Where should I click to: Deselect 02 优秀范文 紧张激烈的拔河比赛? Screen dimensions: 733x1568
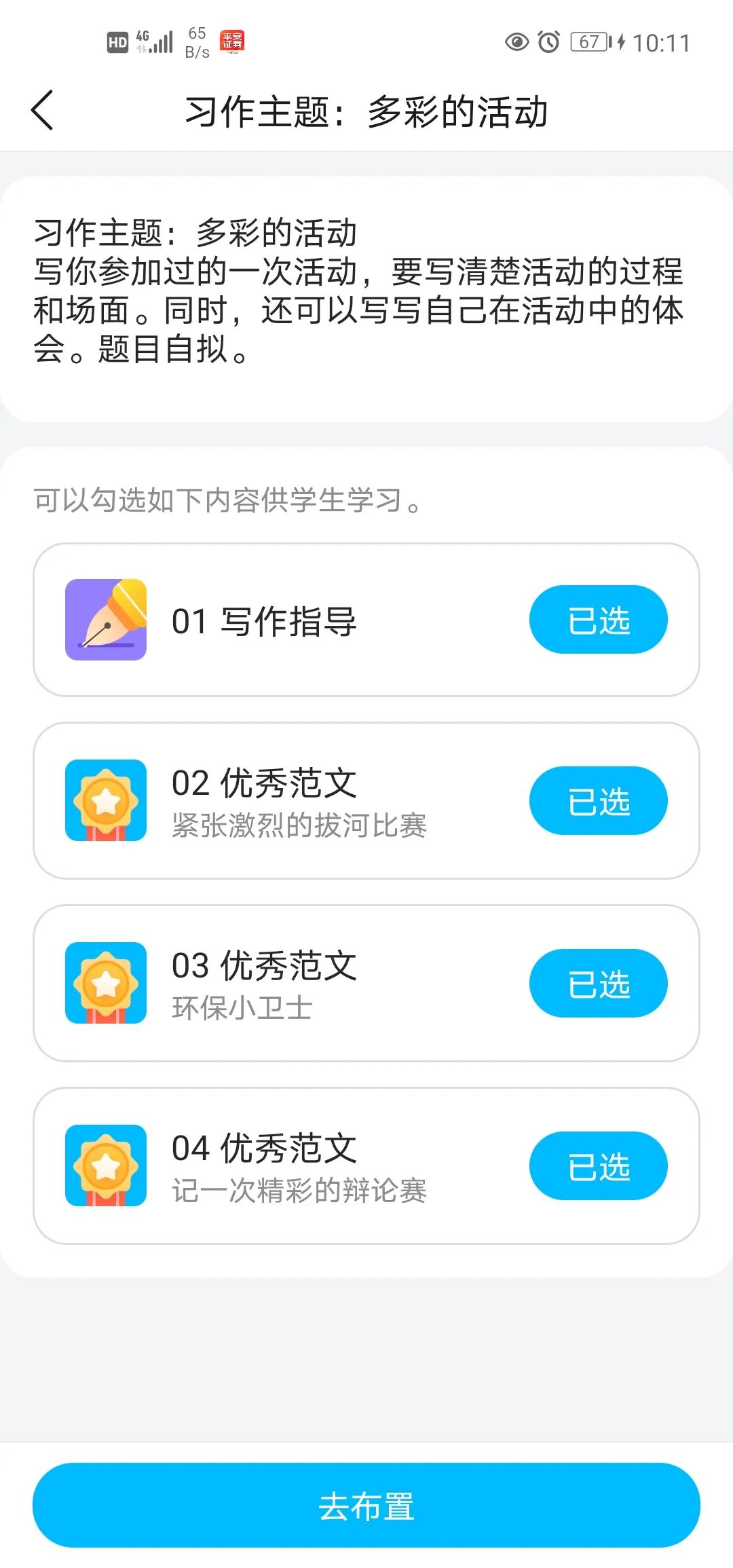598,801
